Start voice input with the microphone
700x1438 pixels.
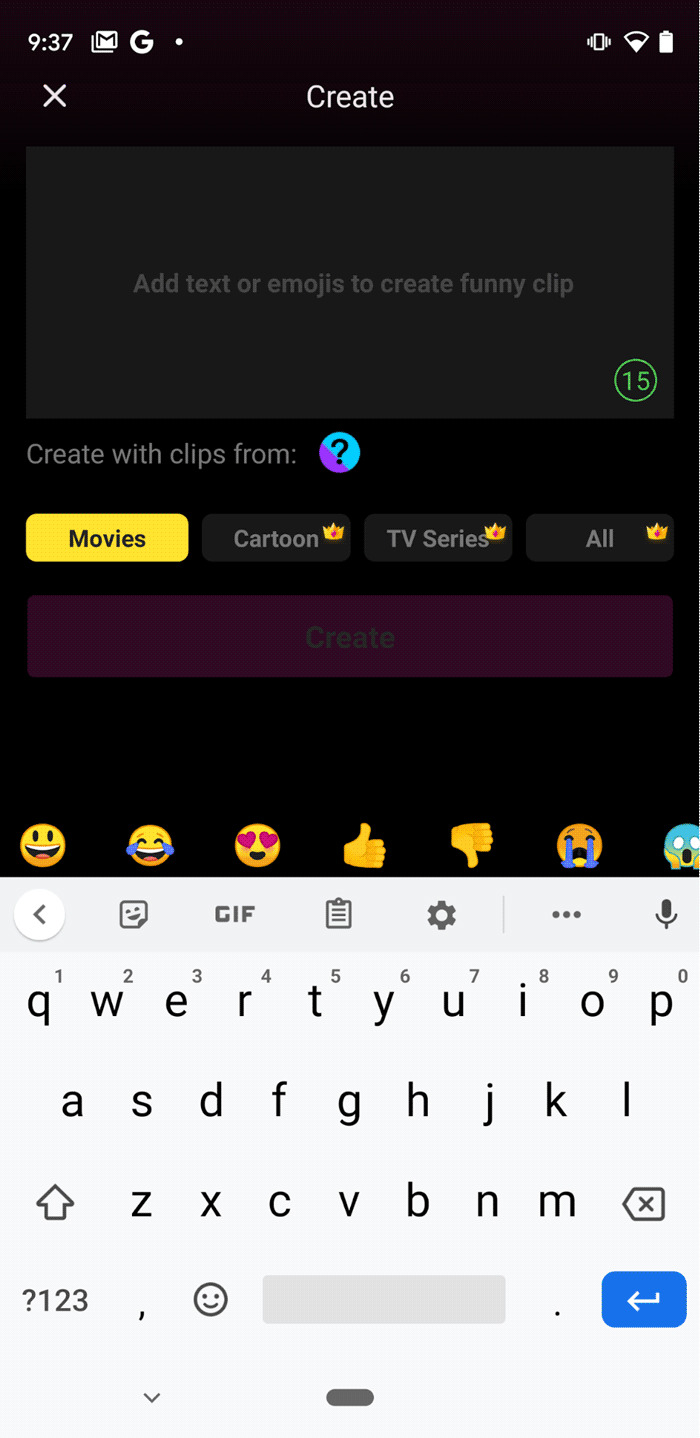[x=666, y=914]
